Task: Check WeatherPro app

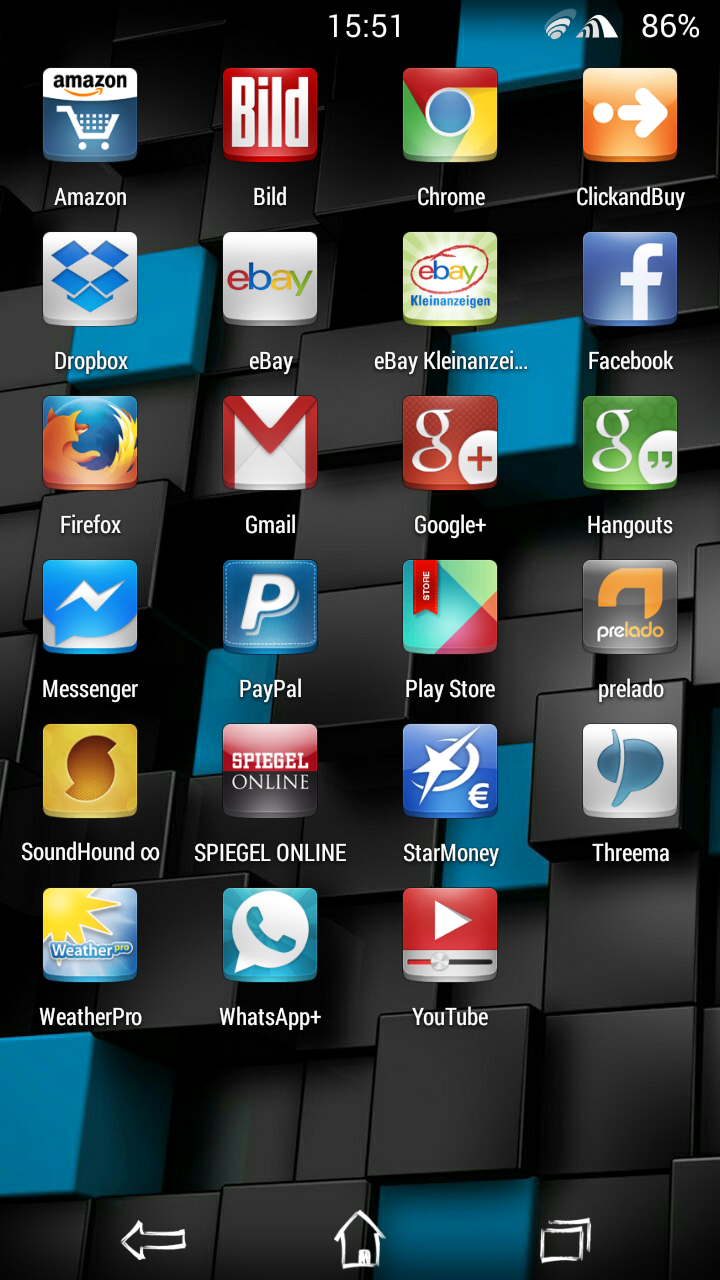Action: 90,935
